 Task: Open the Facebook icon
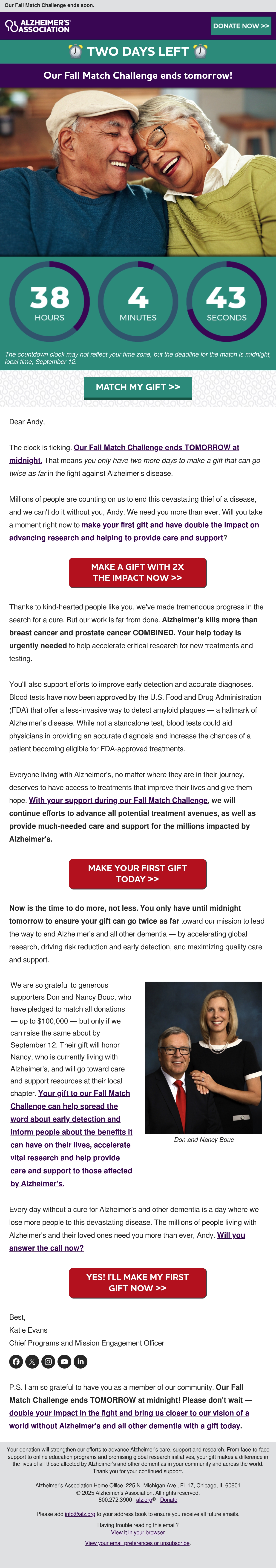(16, 1362)
